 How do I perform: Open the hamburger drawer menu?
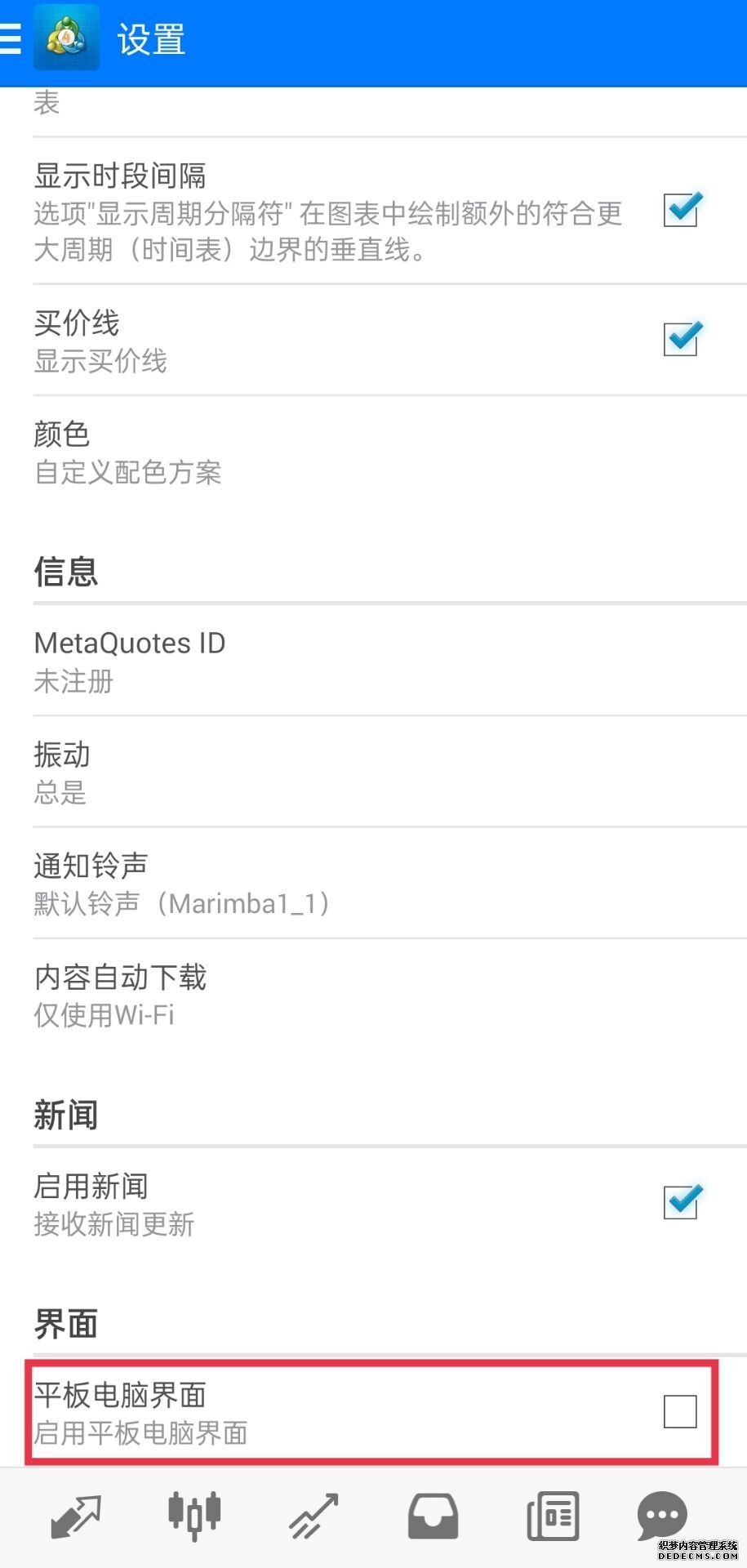11,38
